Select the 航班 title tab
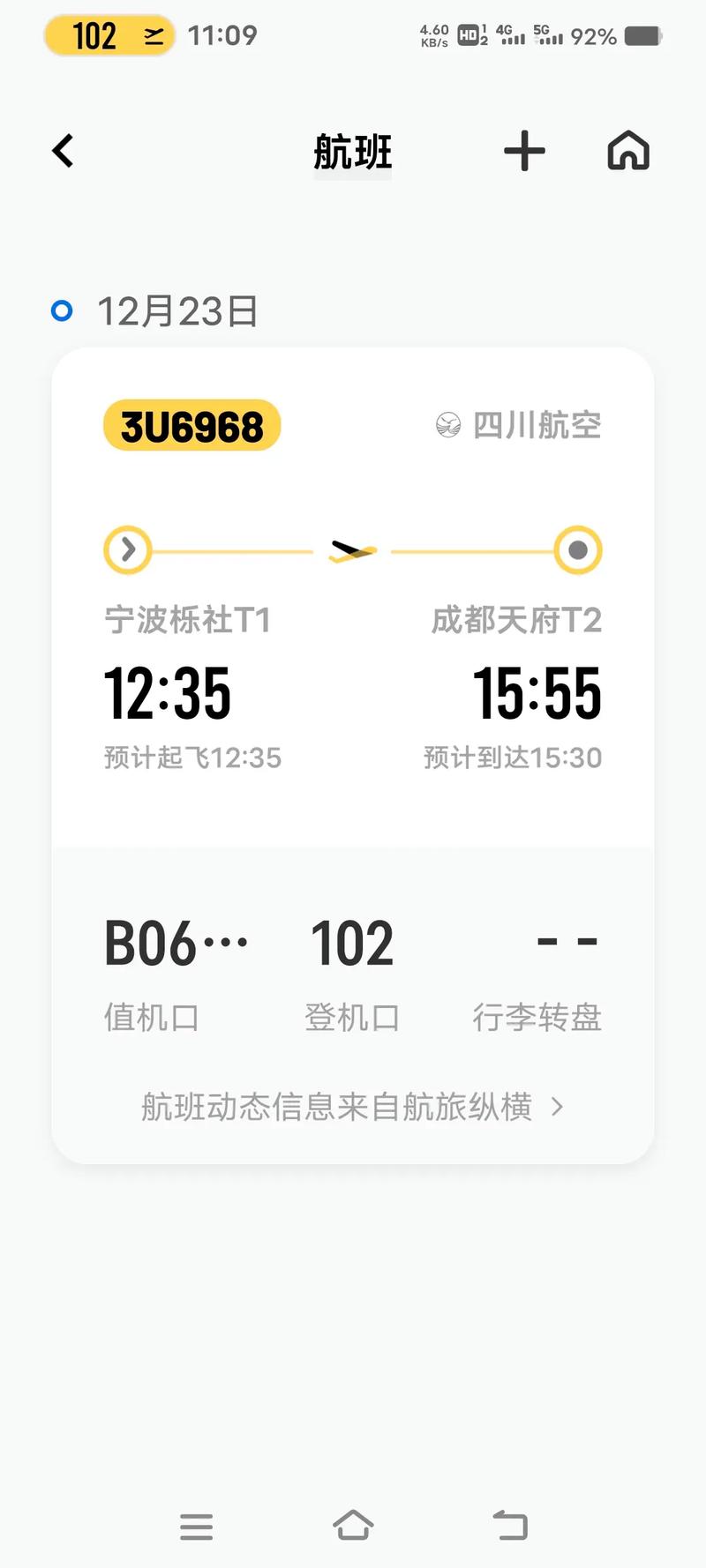 352,152
